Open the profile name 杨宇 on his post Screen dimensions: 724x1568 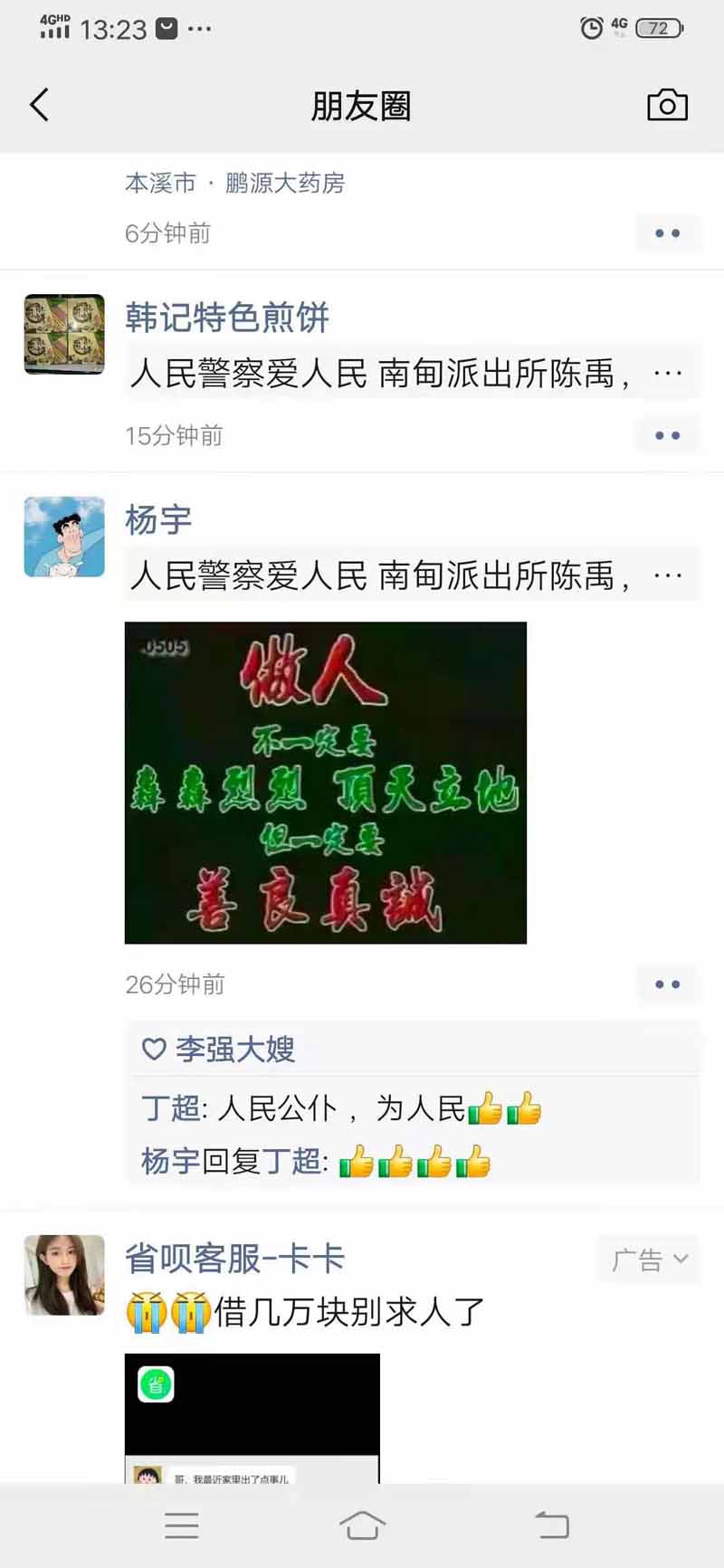pyautogui.click(x=158, y=520)
